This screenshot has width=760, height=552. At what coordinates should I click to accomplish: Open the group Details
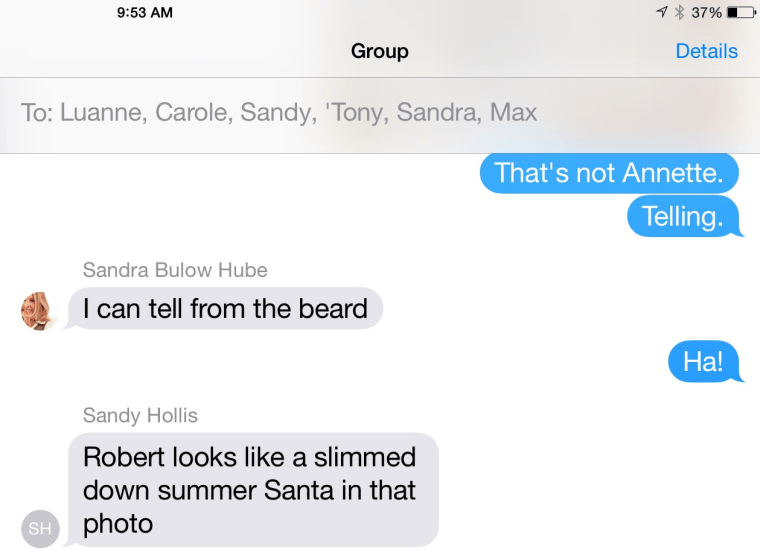coord(706,51)
